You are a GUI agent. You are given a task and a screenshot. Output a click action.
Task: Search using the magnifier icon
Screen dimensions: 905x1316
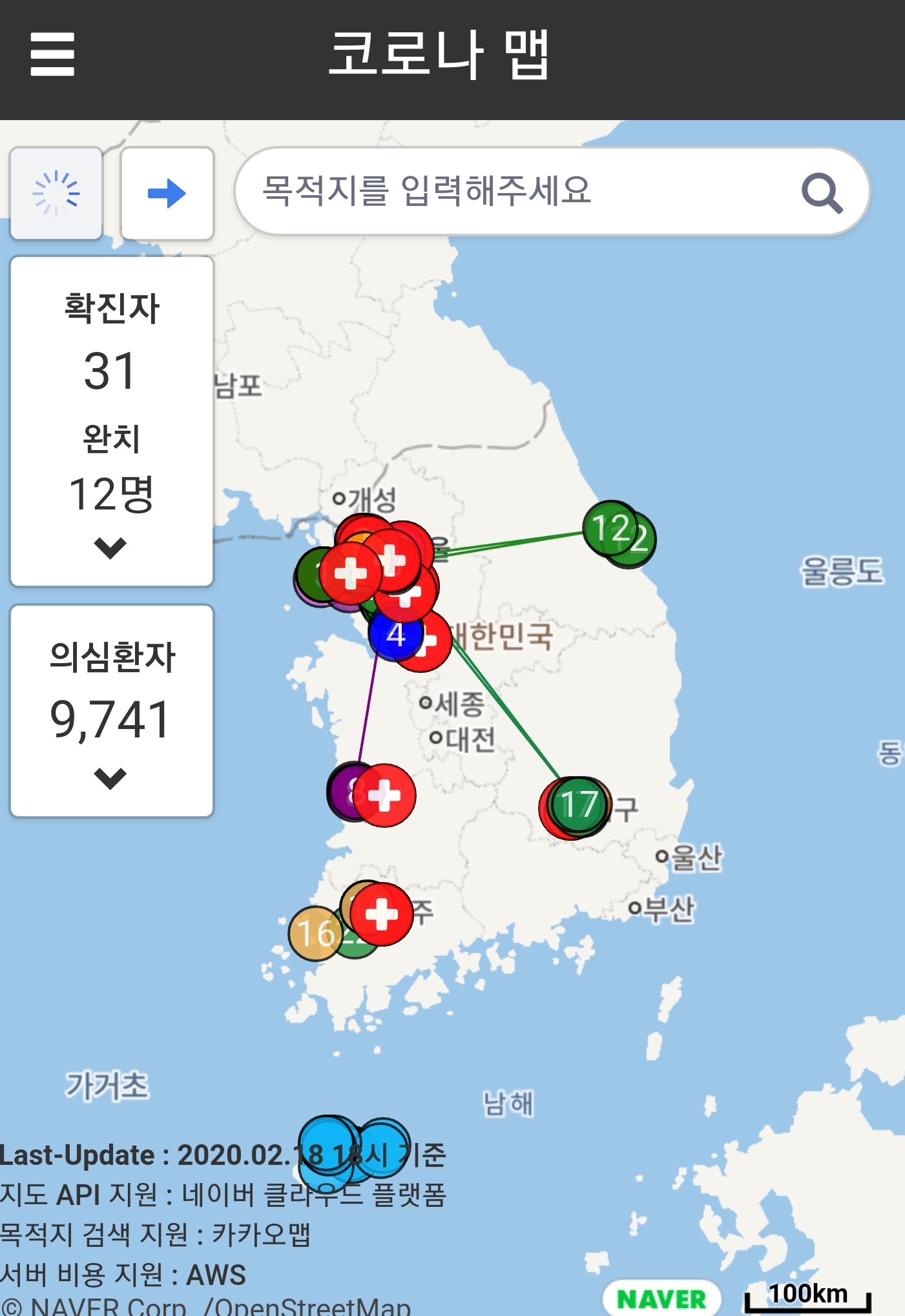[822, 192]
